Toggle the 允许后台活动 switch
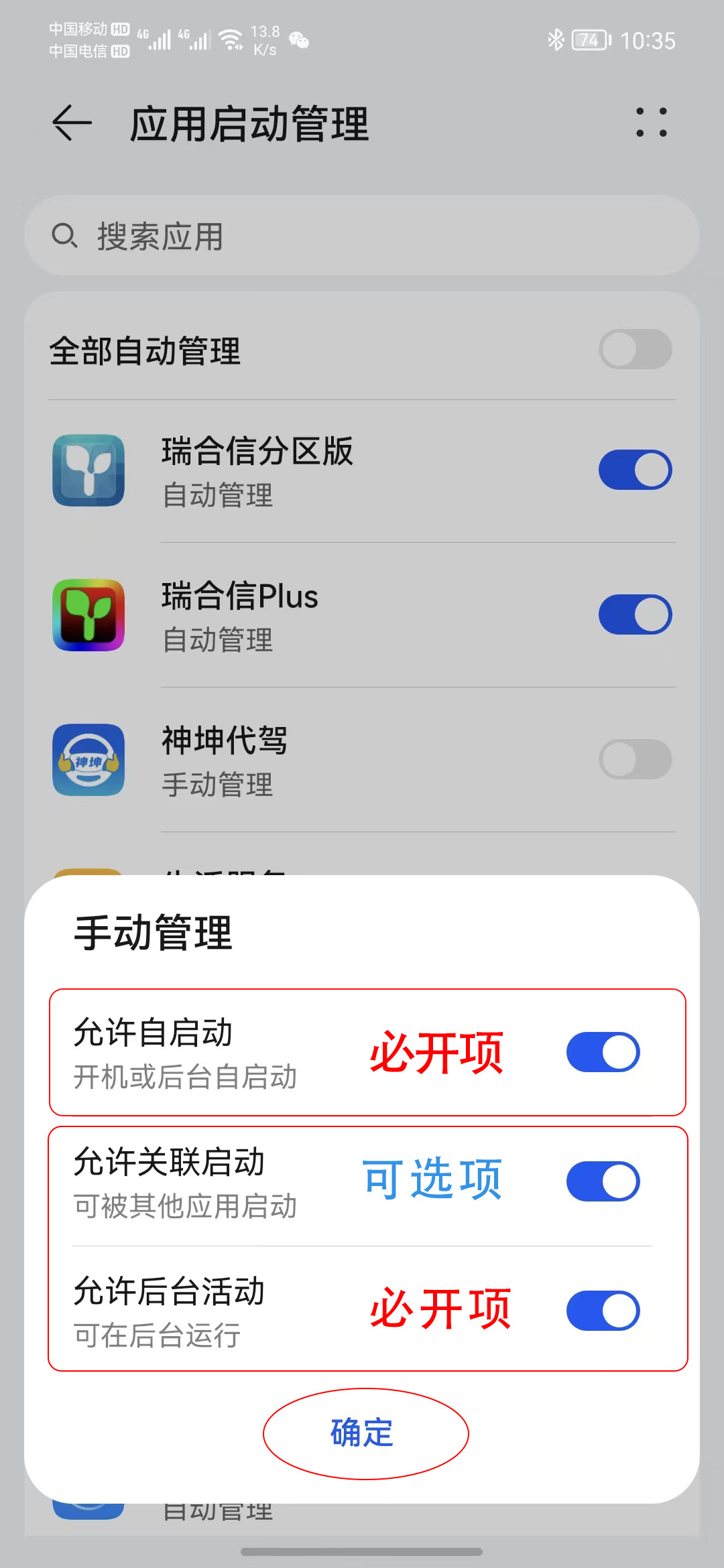This screenshot has width=724, height=1568. pos(603,1311)
